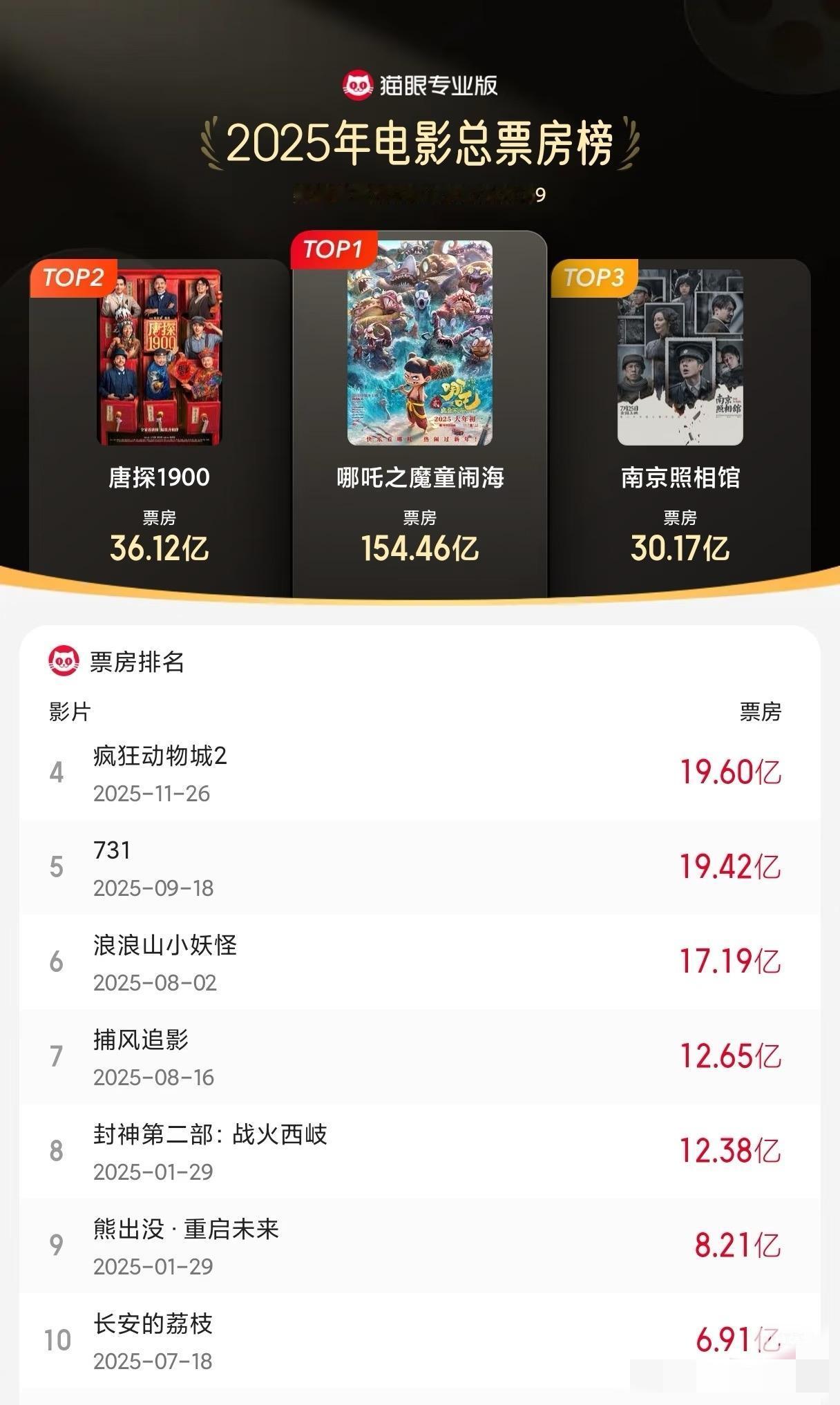840x1405 pixels.
Task: Click the Maoyan cat icon beside 票房排名
Action: tap(64, 660)
